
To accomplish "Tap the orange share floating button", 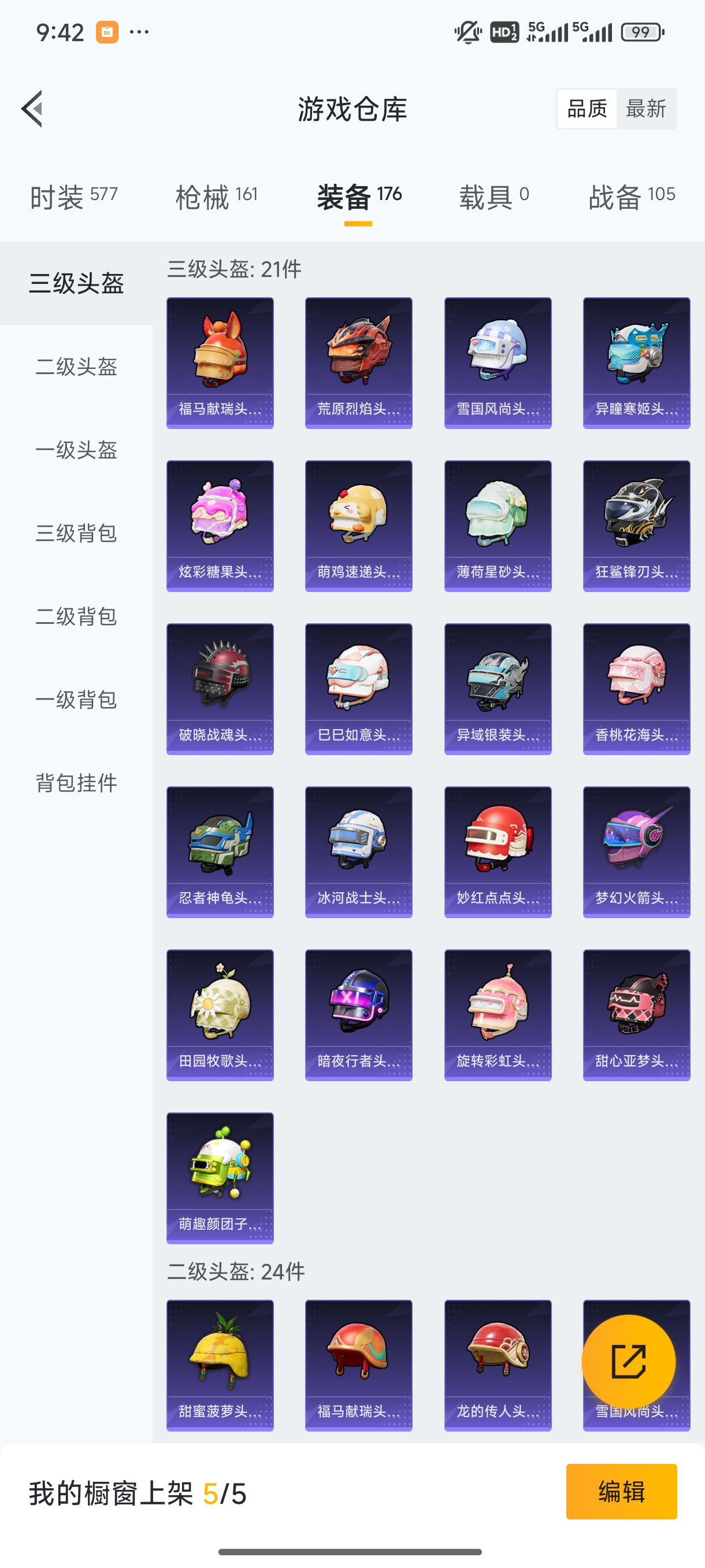I will (x=628, y=1362).
